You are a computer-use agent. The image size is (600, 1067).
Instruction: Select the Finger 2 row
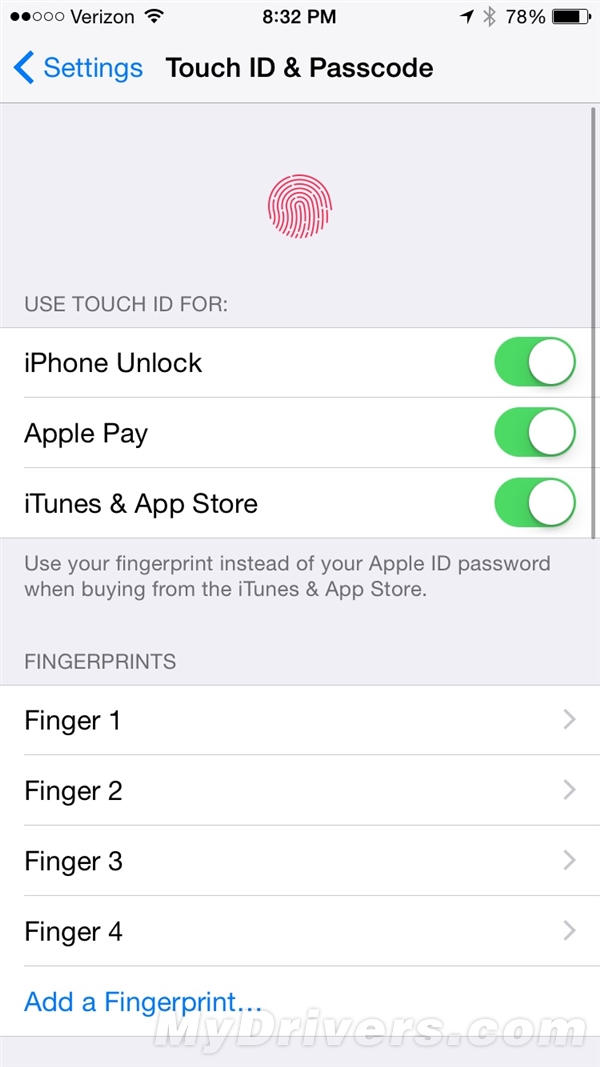click(300, 791)
